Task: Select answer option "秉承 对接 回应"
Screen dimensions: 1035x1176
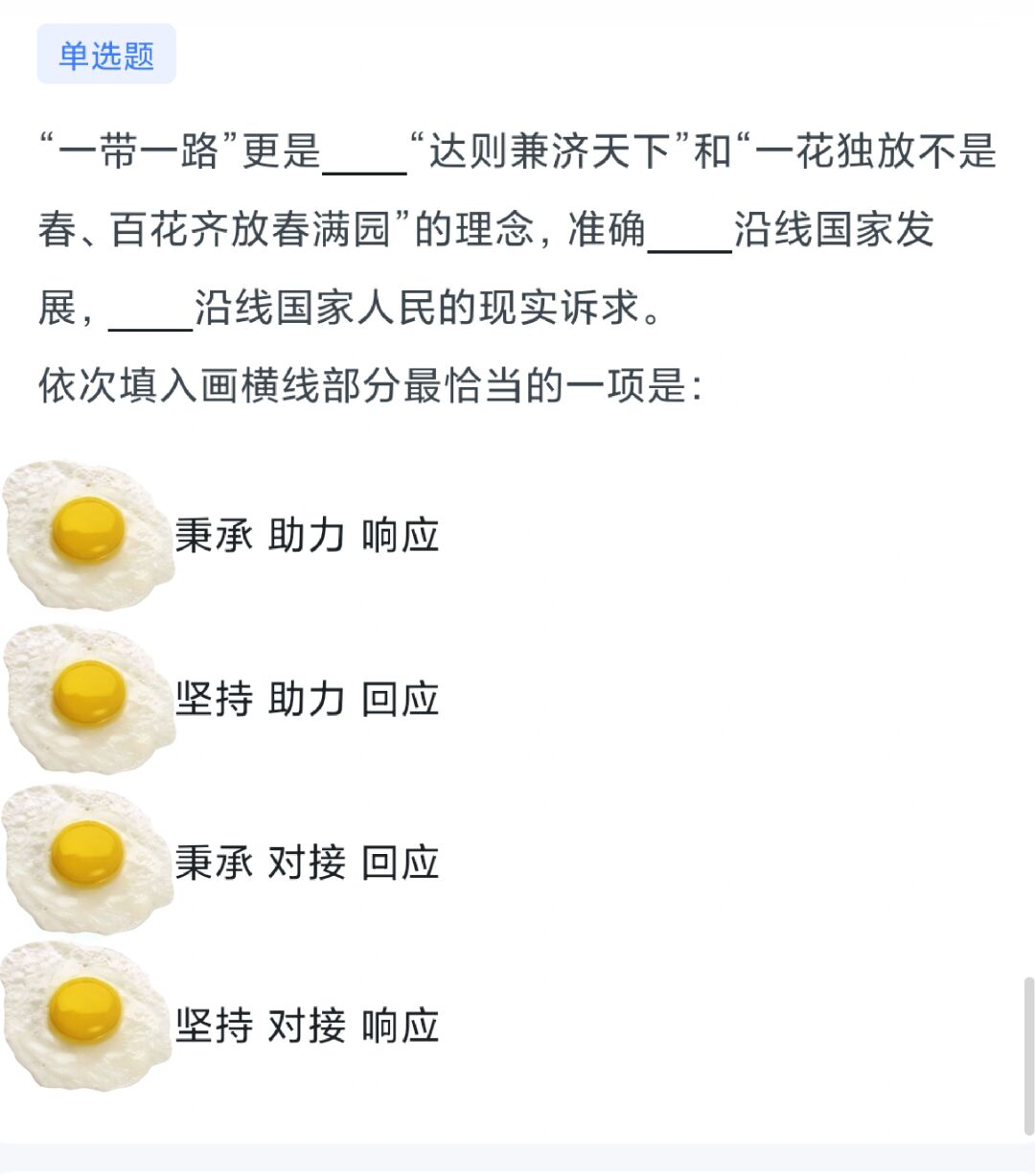Action: point(307,863)
